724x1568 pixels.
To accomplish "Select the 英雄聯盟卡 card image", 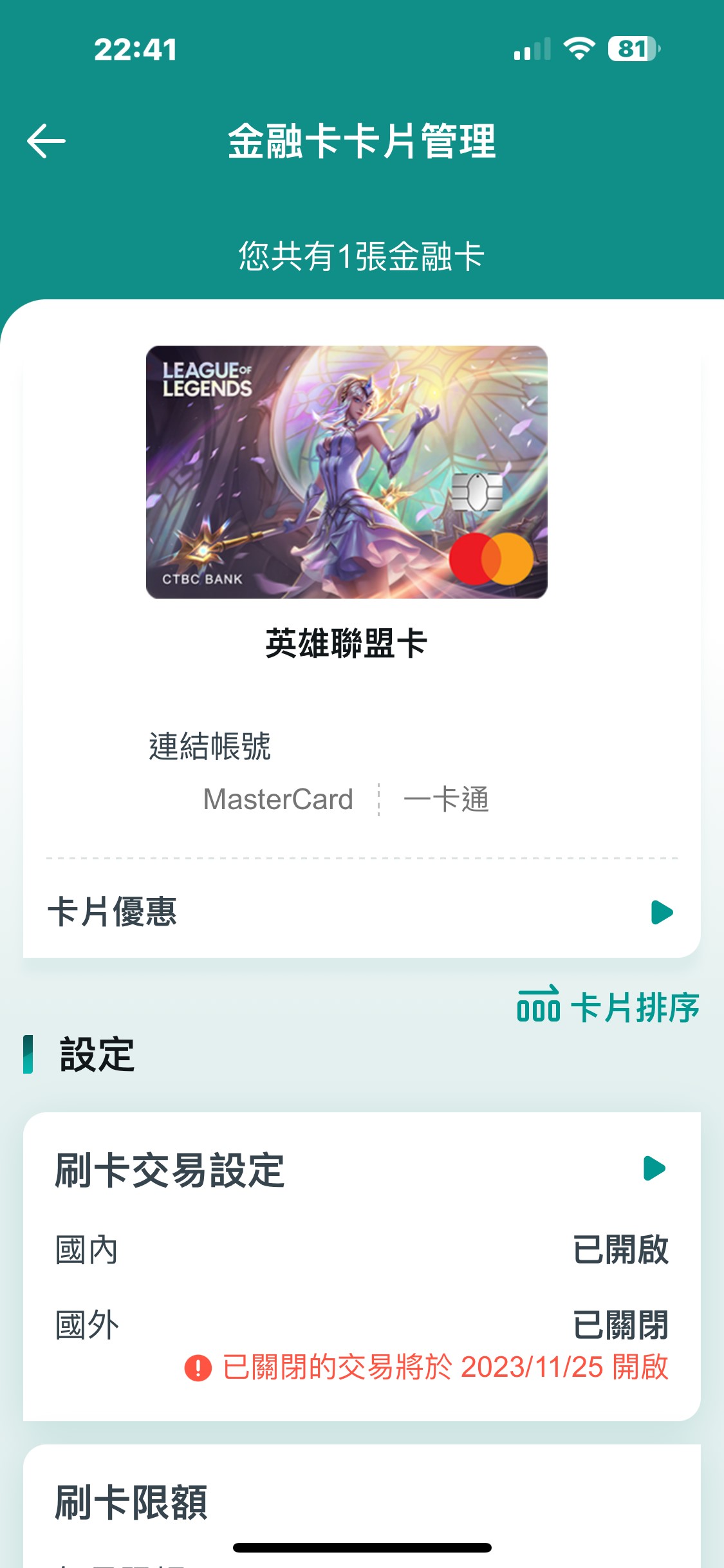I will pos(346,472).
